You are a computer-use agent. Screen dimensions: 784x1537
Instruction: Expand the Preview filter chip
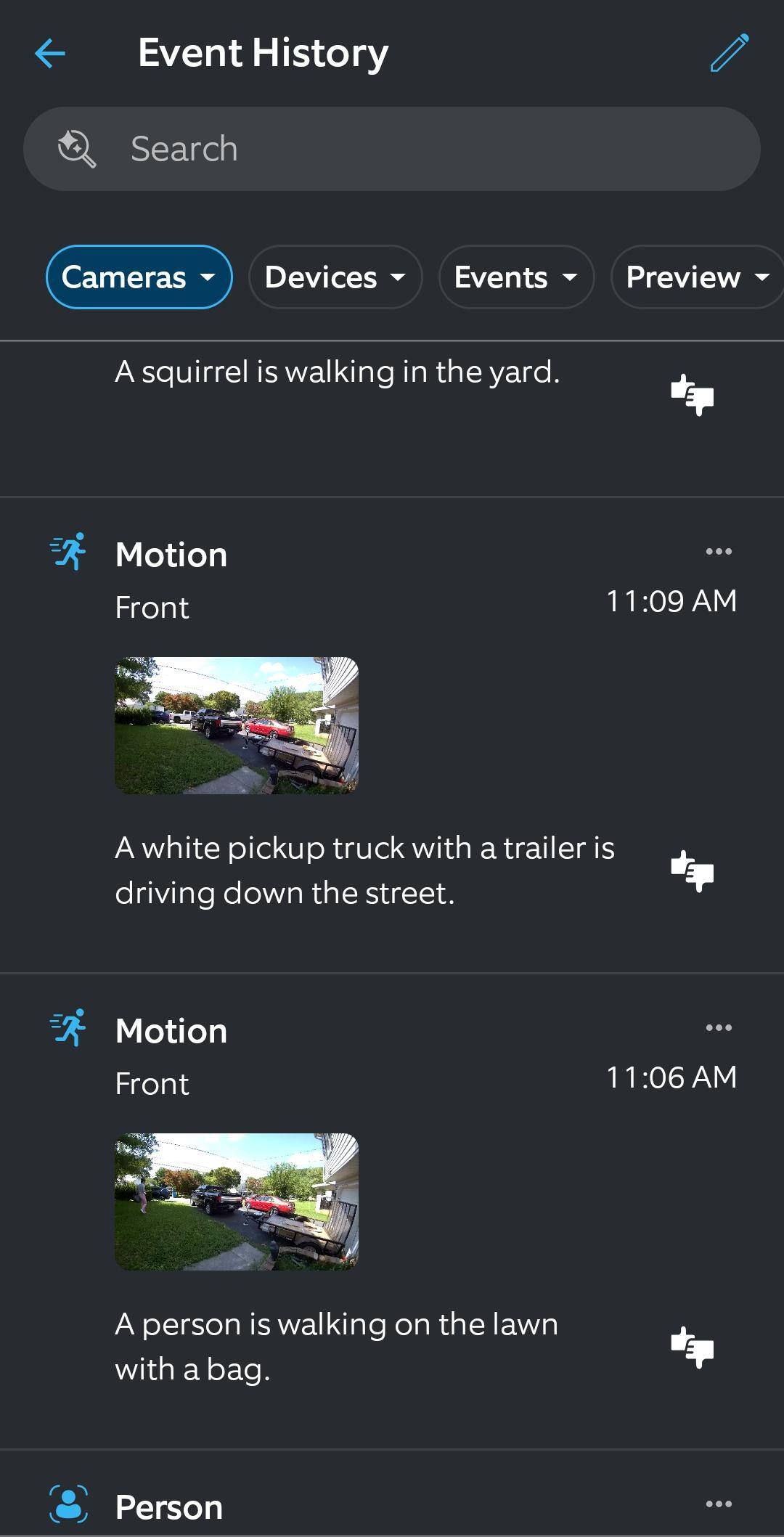(697, 277)
